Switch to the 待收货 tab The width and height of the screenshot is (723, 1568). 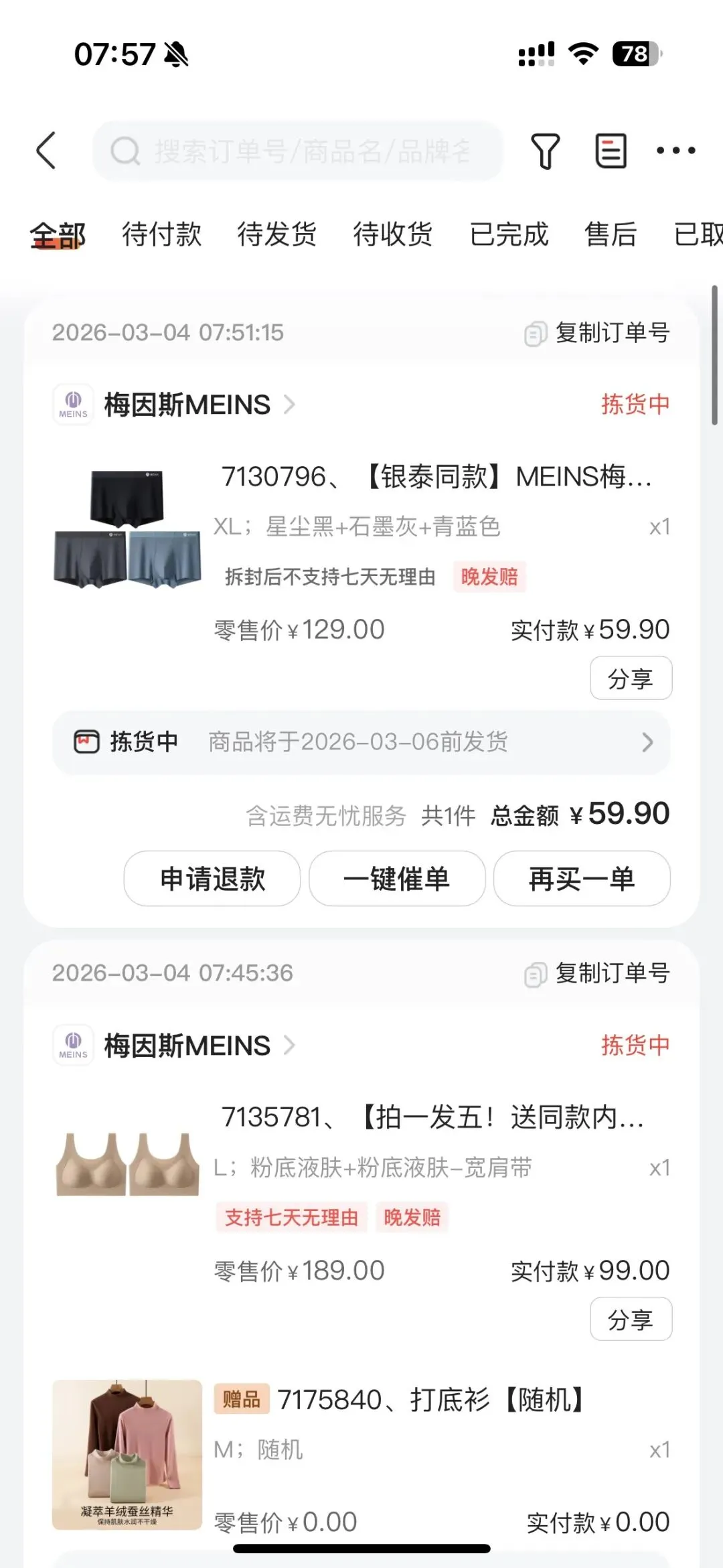tap(393, 234)
